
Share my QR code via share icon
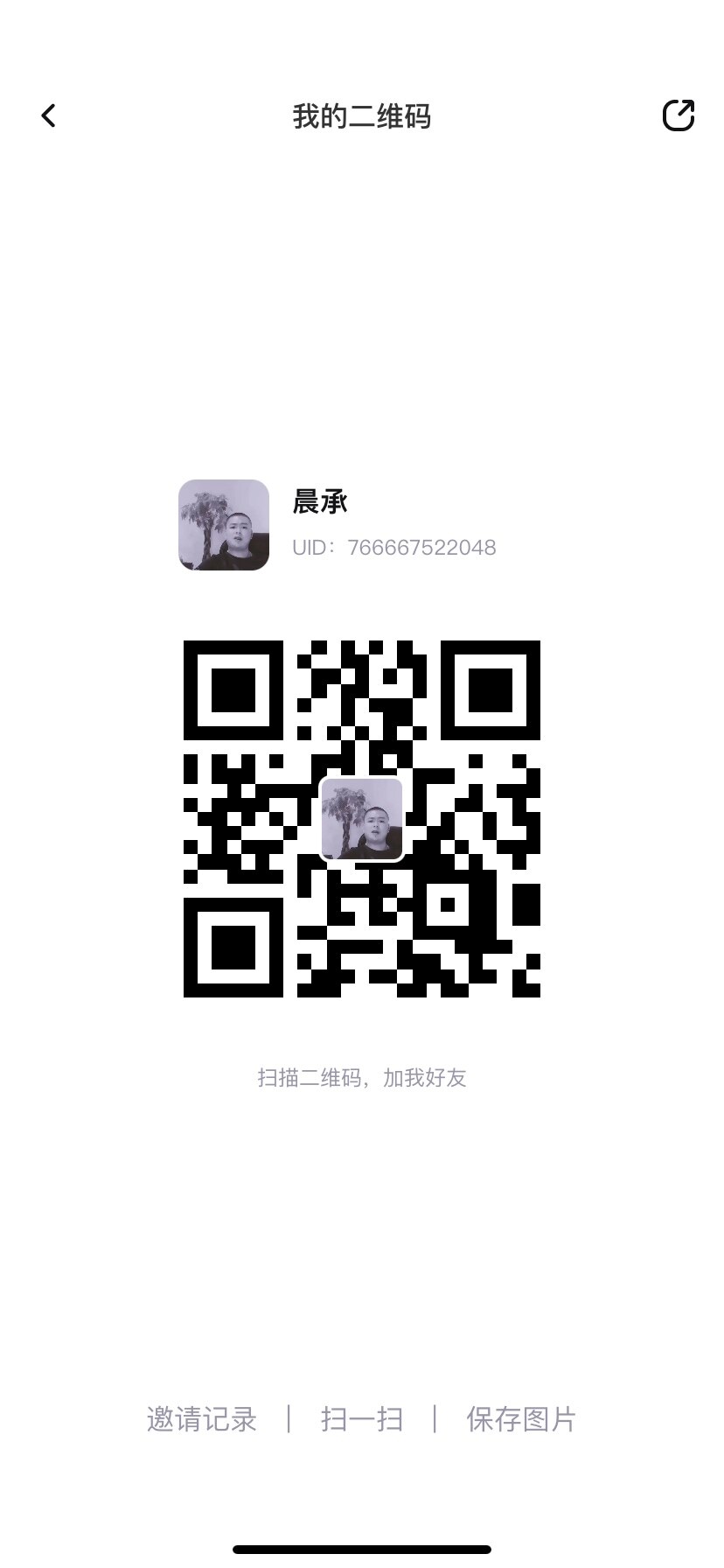pos(678,115)
